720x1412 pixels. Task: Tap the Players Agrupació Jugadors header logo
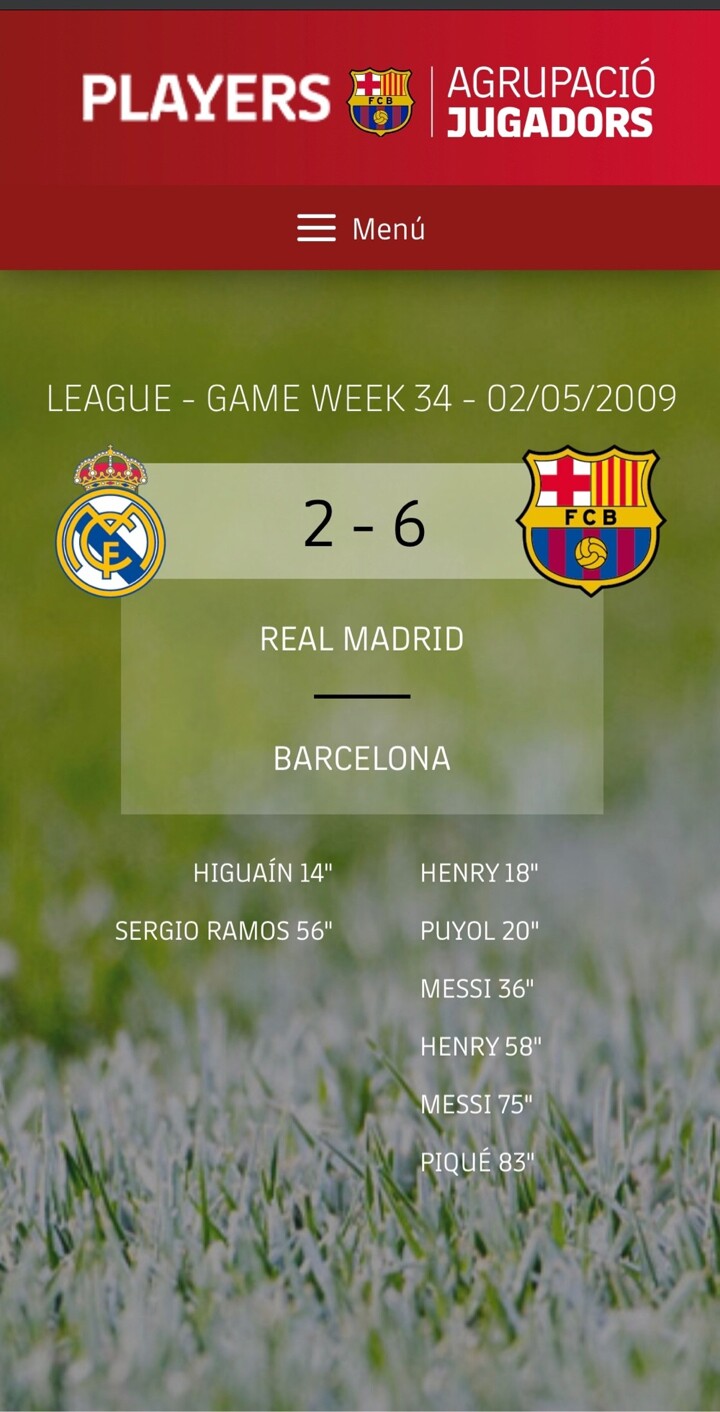coord(368,101)
